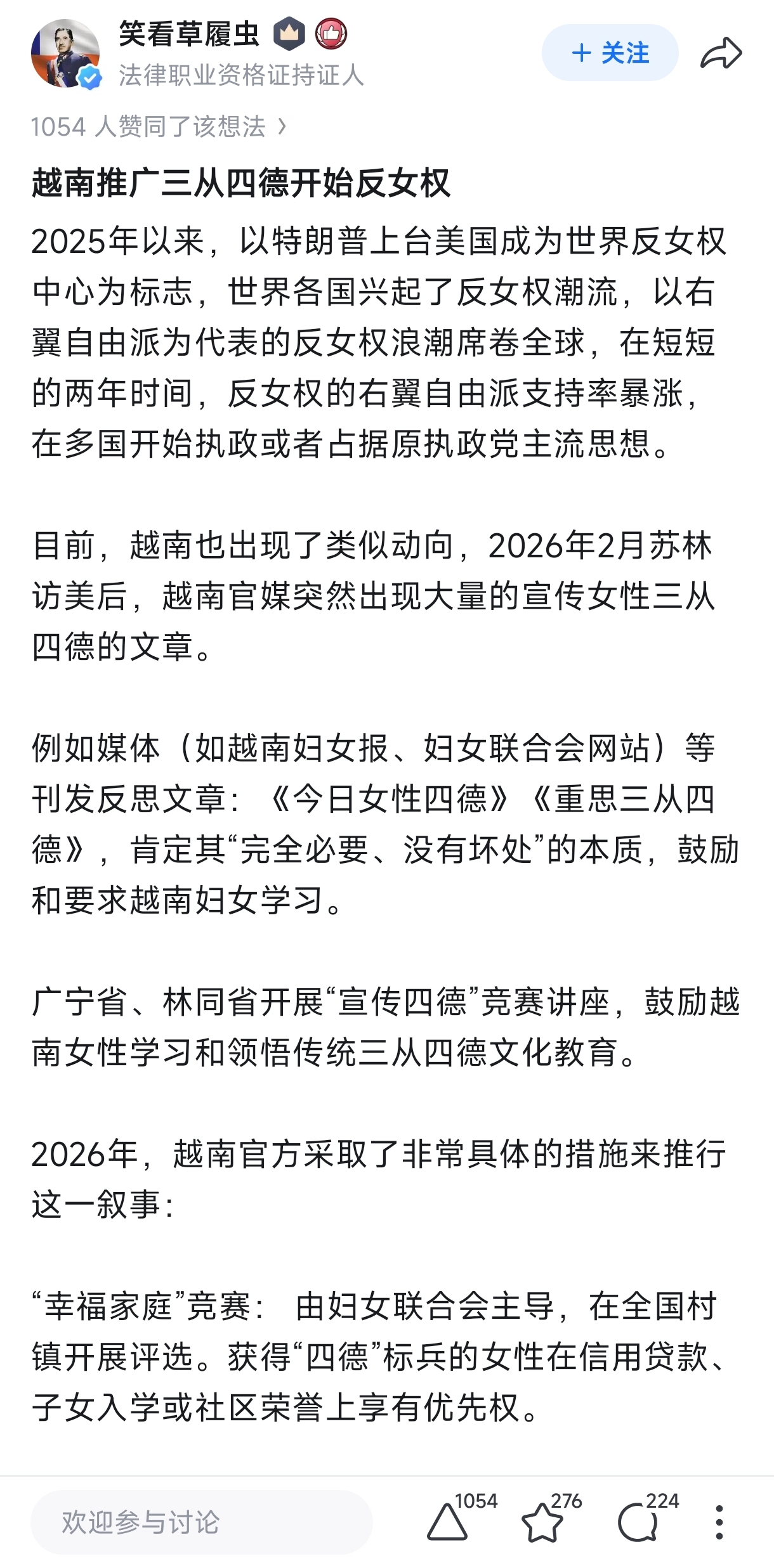Tap the 欢迎参与讨论 comment box

pos(201,1522)
